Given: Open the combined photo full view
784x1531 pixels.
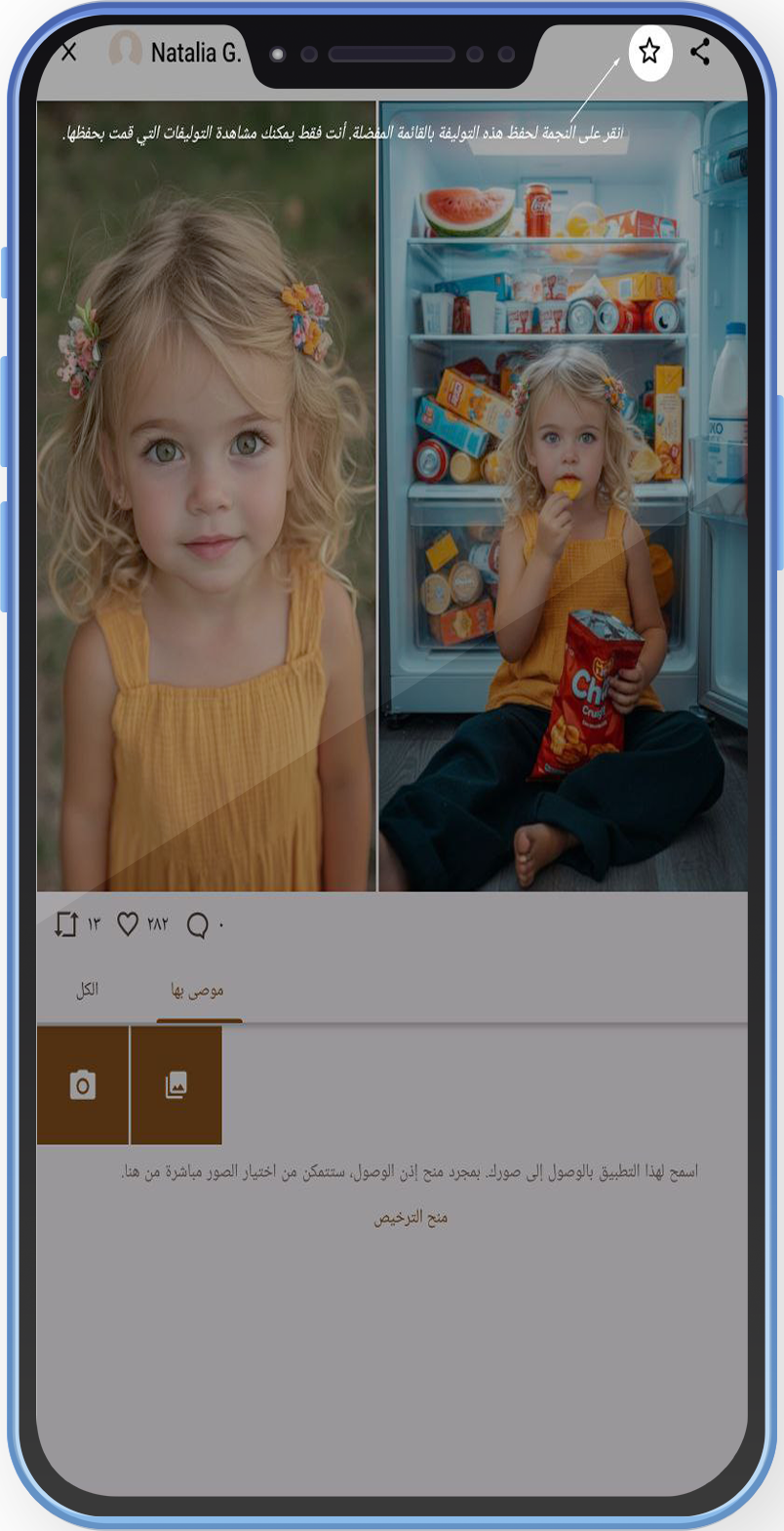Looking at the screenshot, I should 392,495.
